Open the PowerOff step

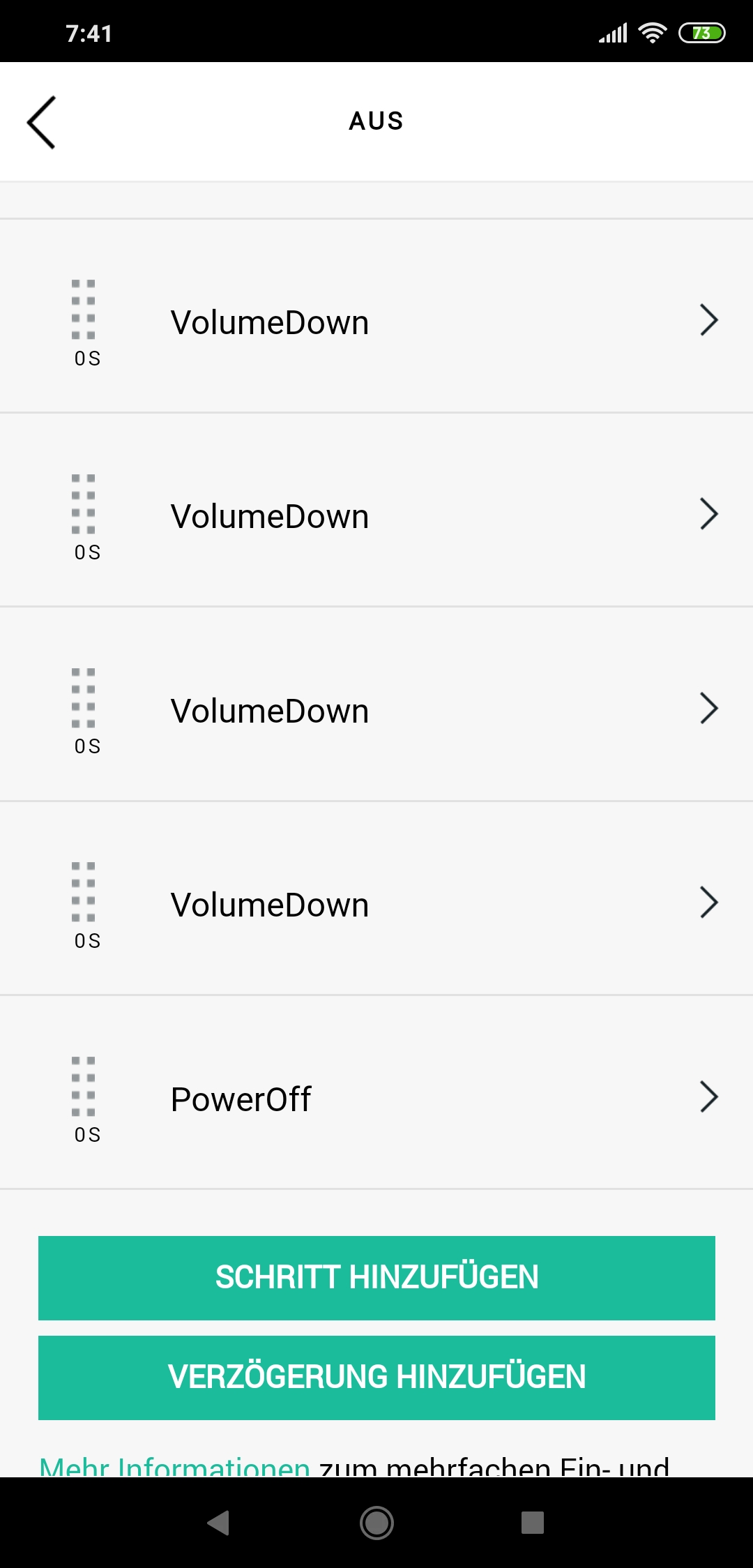click(376, 1099)
